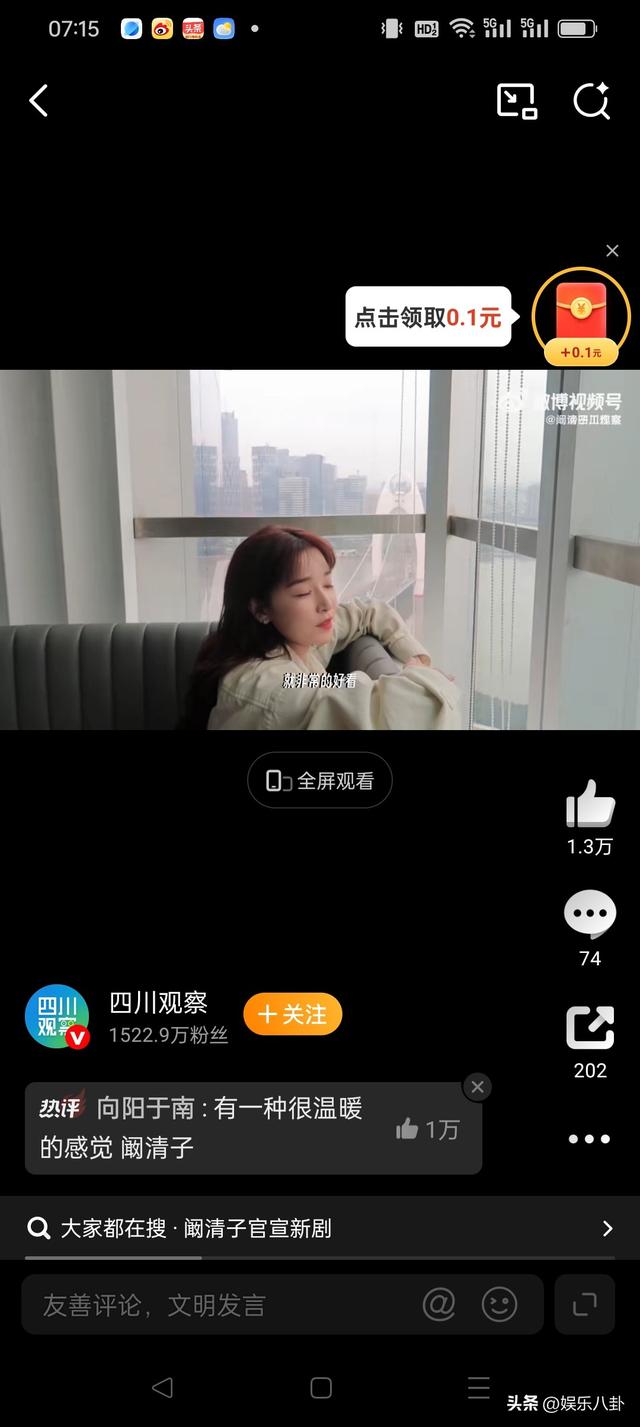
Task: Like the video with thumbs-up icon
Action: [x=590, y=804]
